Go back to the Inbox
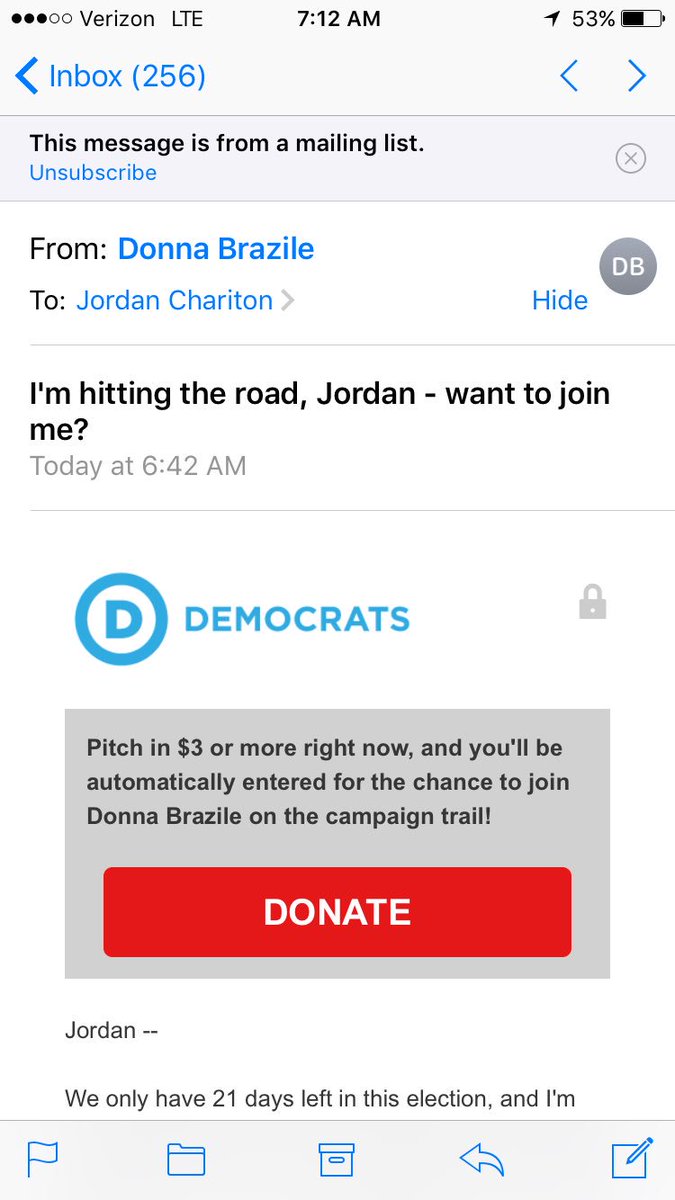Image resolution: width=675 pixels, height=1200 pixels. (x=110, y=76)
